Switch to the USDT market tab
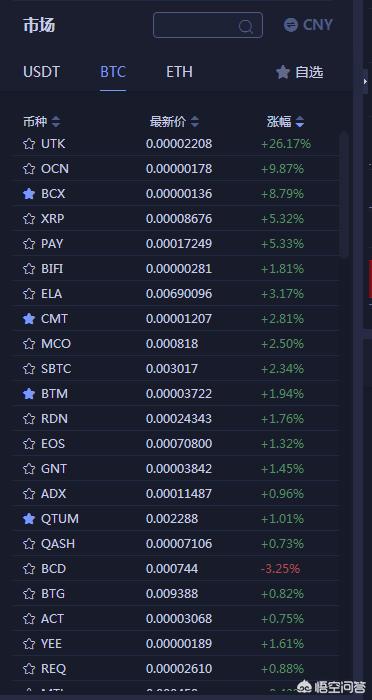Image resolution: width=372 pixels, height=700 pixels. (41, 72)
